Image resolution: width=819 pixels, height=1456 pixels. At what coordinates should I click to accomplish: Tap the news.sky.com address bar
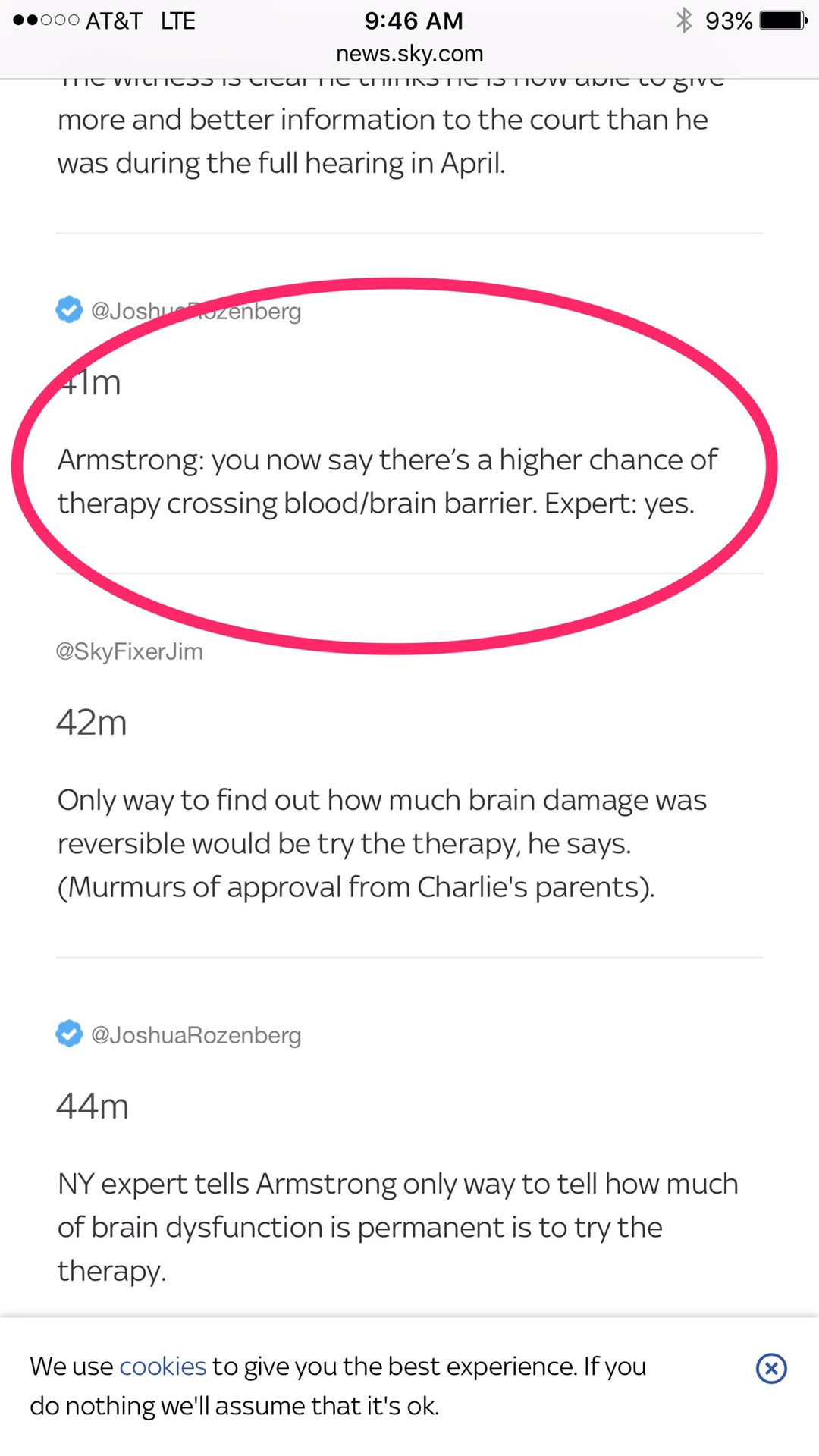pyautogui.click(x=409, y=54)
